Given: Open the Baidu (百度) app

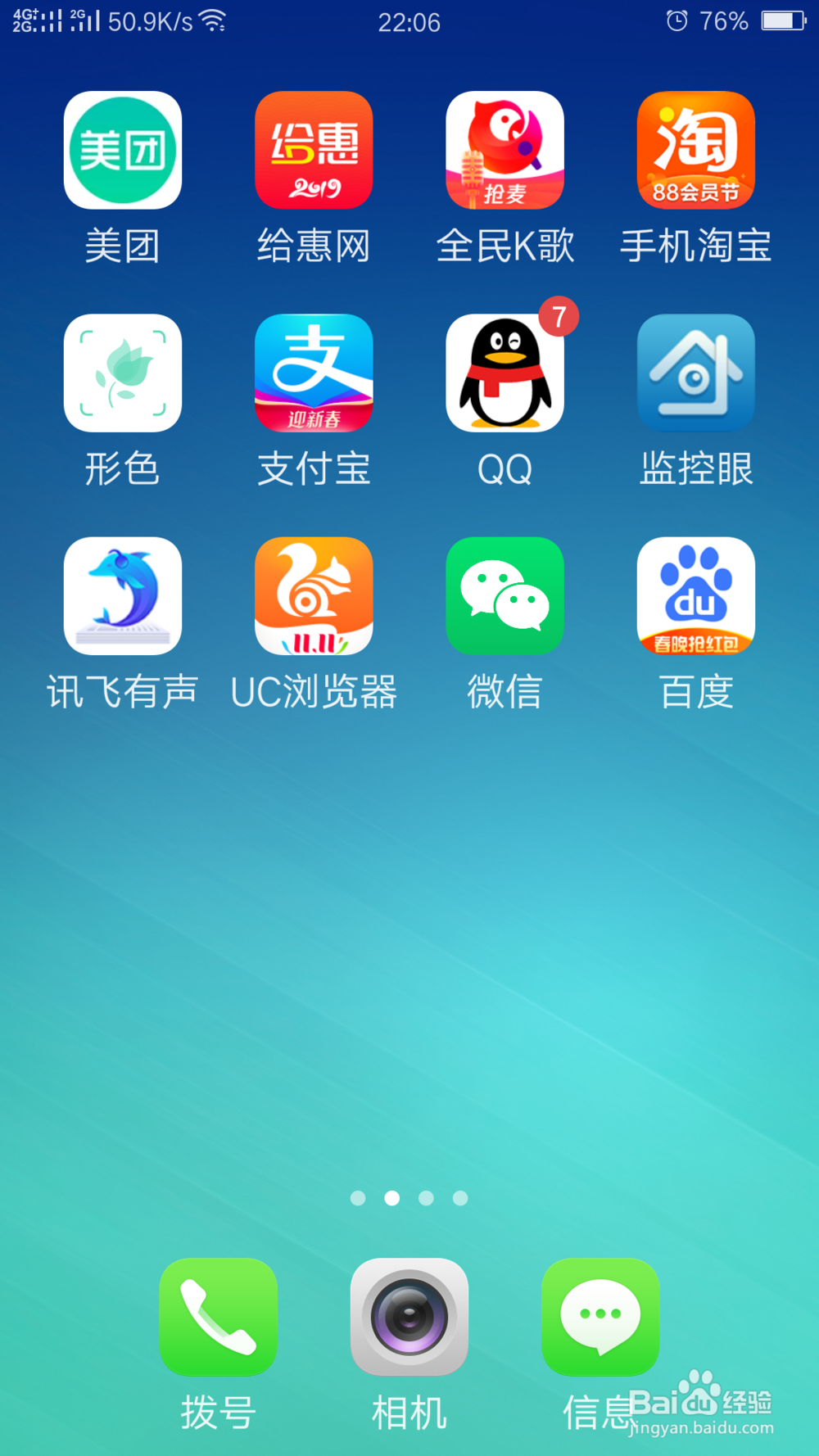Looking at the screenshot, I should 695,596.
